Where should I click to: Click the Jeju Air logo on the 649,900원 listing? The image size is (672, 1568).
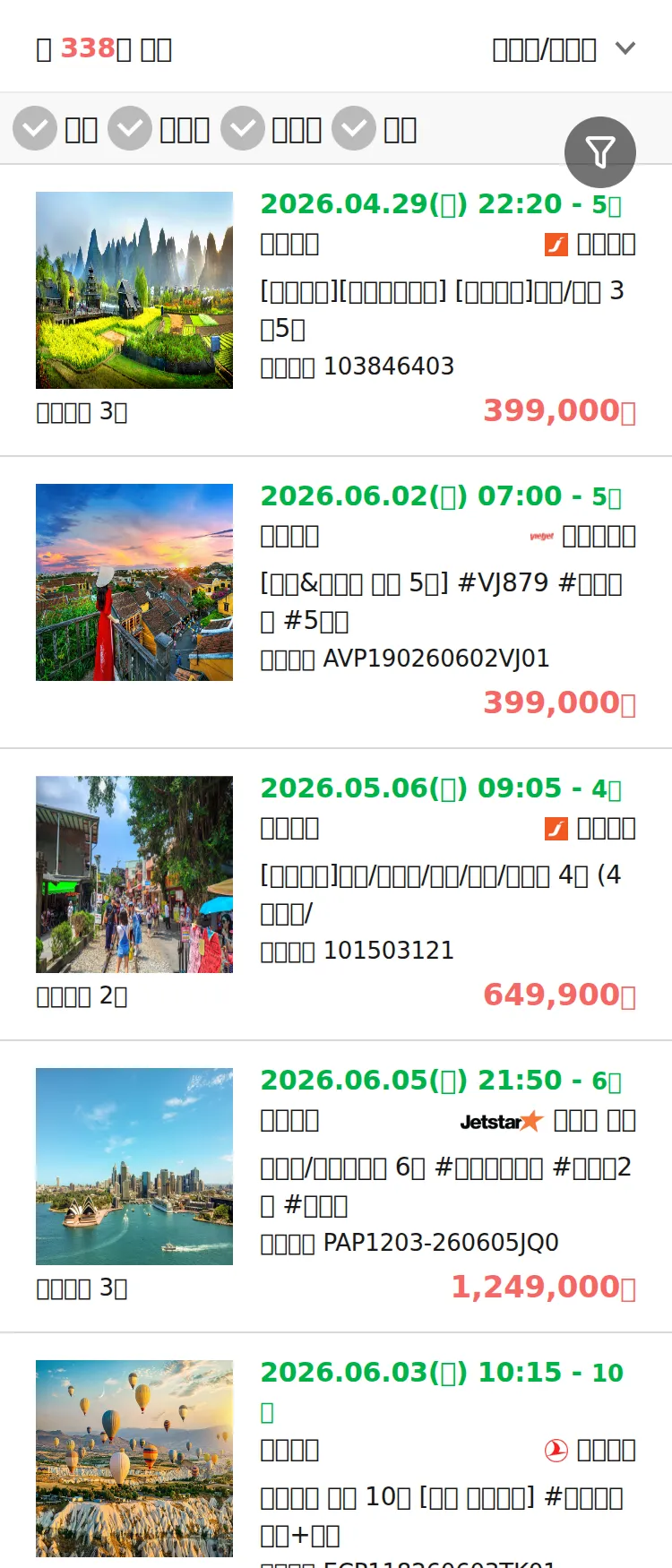[555, 827]
